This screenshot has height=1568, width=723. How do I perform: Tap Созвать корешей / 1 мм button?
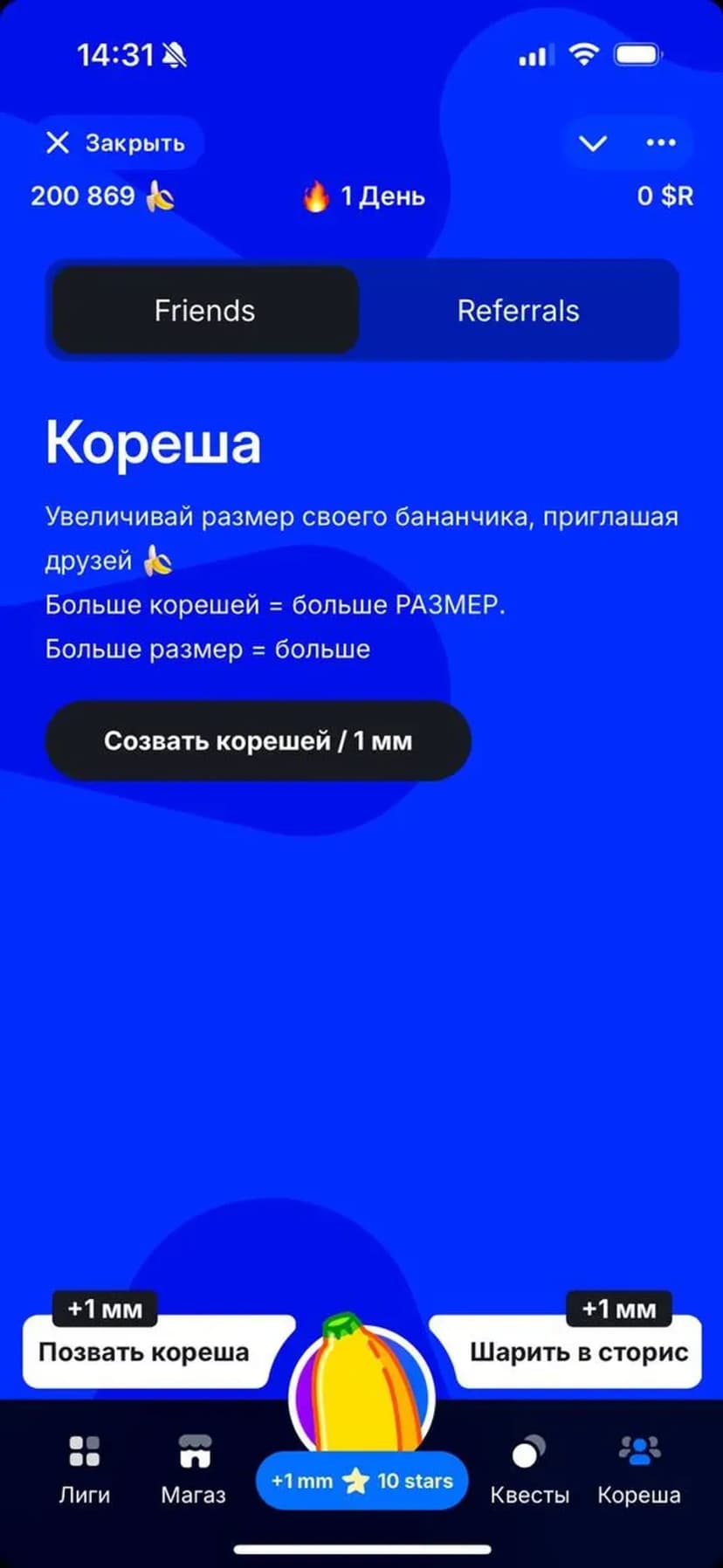[258, 740]
